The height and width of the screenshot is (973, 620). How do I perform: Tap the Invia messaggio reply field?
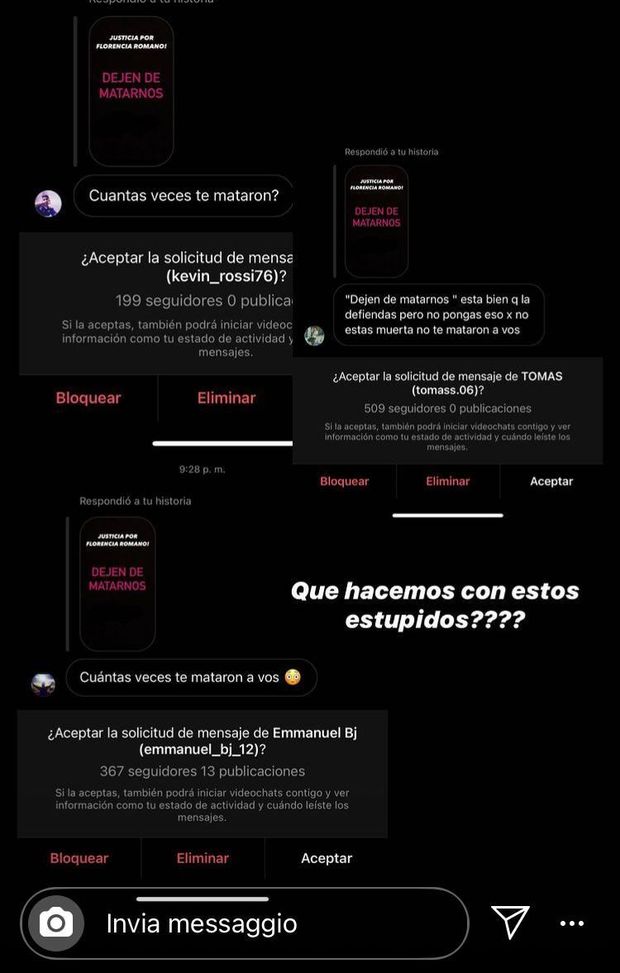[270, 923]
